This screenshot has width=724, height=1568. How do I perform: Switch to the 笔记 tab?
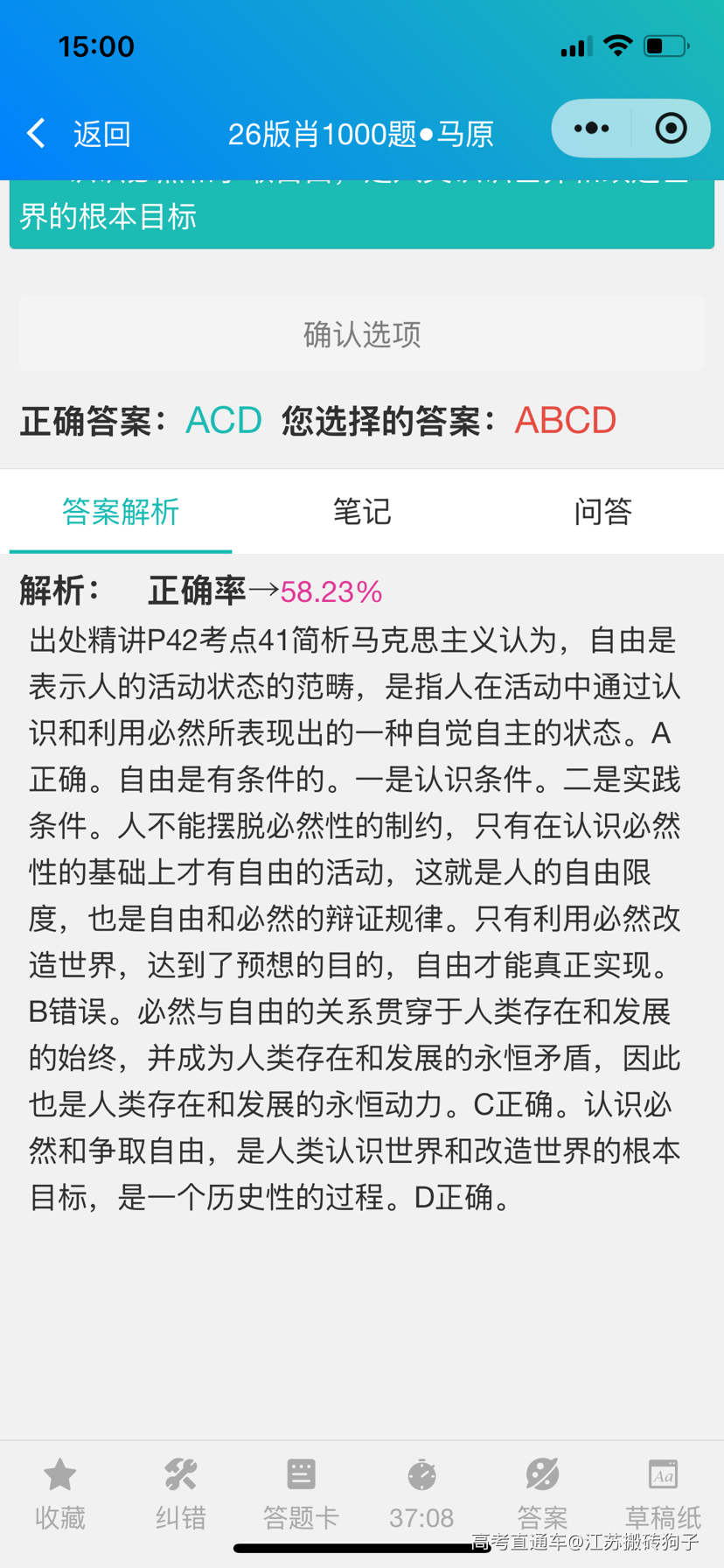click(x=362, y=511)
